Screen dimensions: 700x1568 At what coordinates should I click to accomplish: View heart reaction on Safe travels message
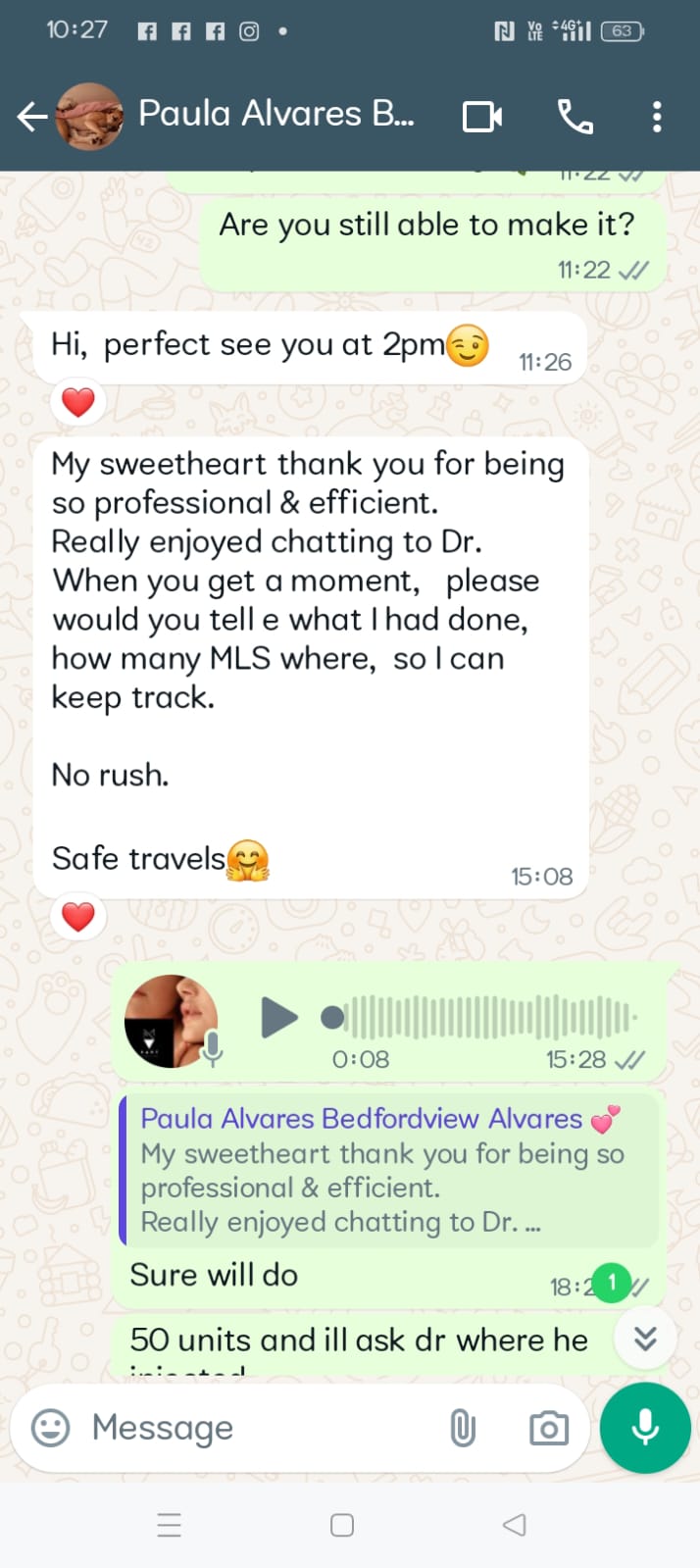(x=78, y=917)
